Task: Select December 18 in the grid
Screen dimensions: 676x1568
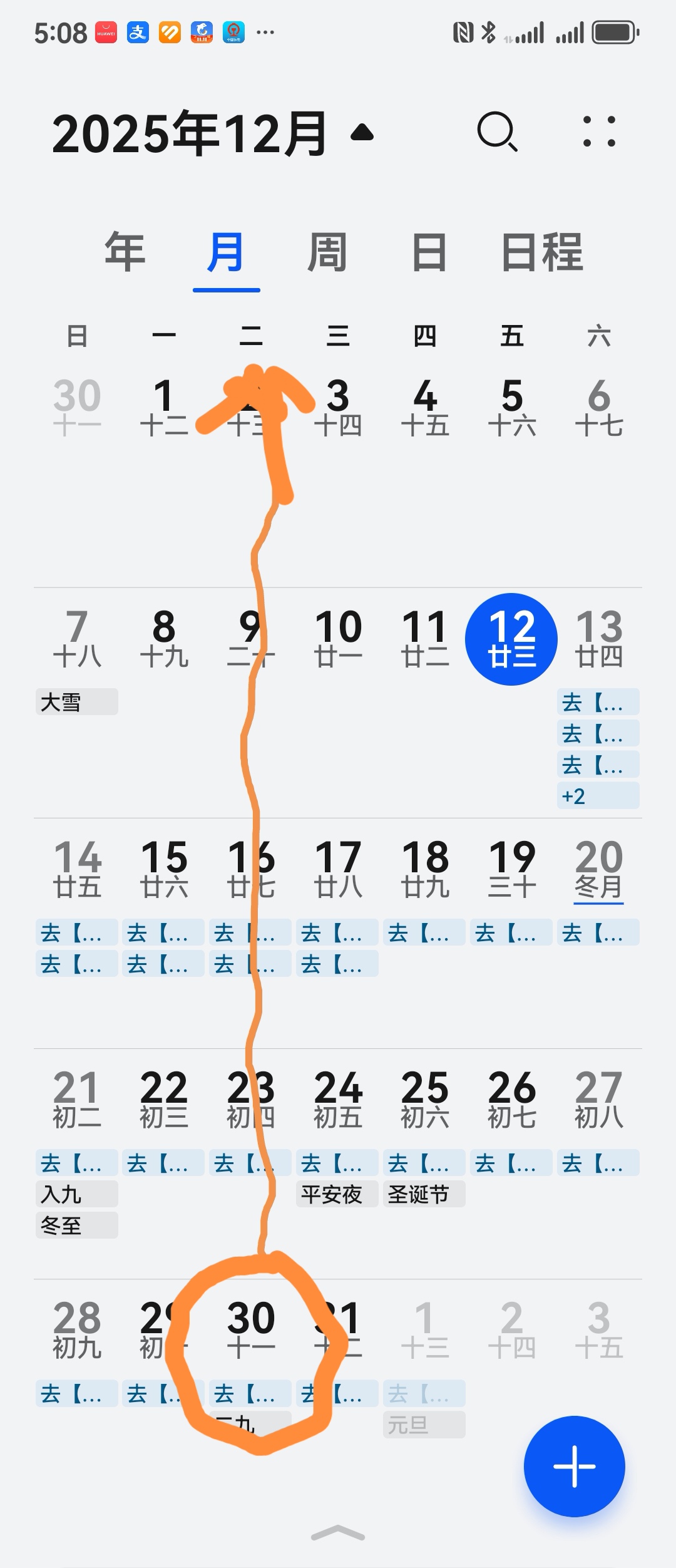Action: coord(425,869)
